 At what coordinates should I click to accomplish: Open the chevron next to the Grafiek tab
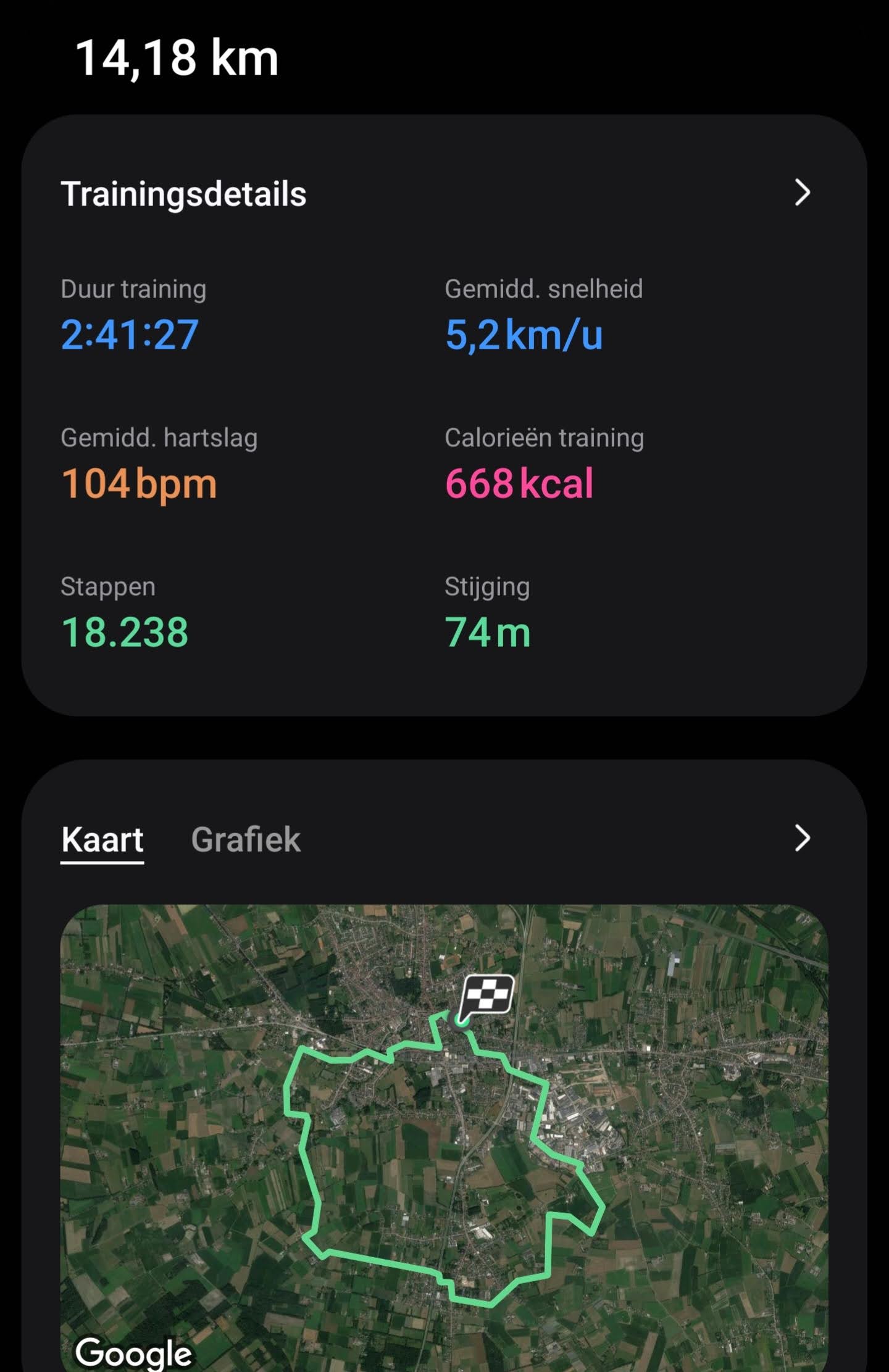click(x=802, y=838)
